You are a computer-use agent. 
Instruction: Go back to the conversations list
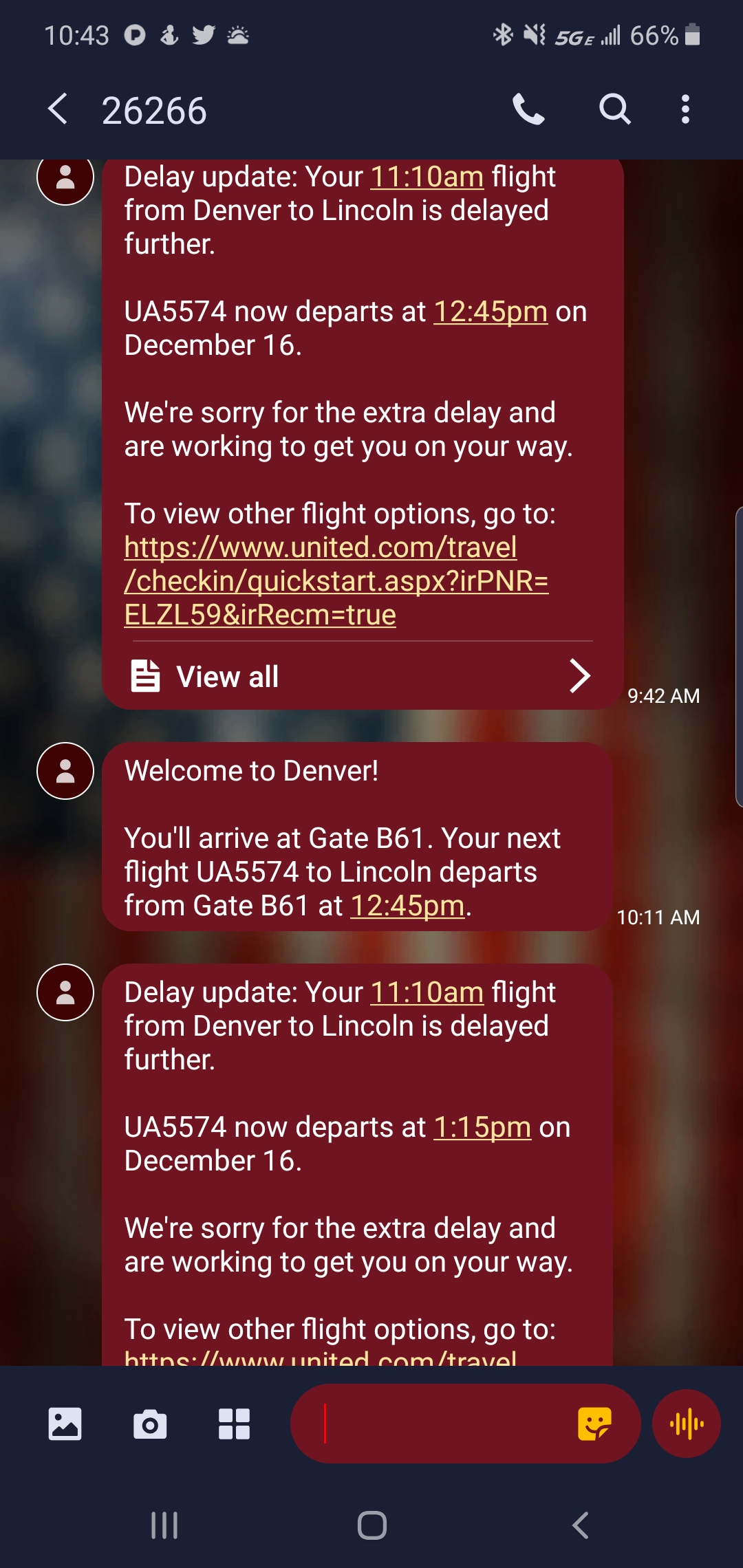pyautogui.click(x=58, y=109)
